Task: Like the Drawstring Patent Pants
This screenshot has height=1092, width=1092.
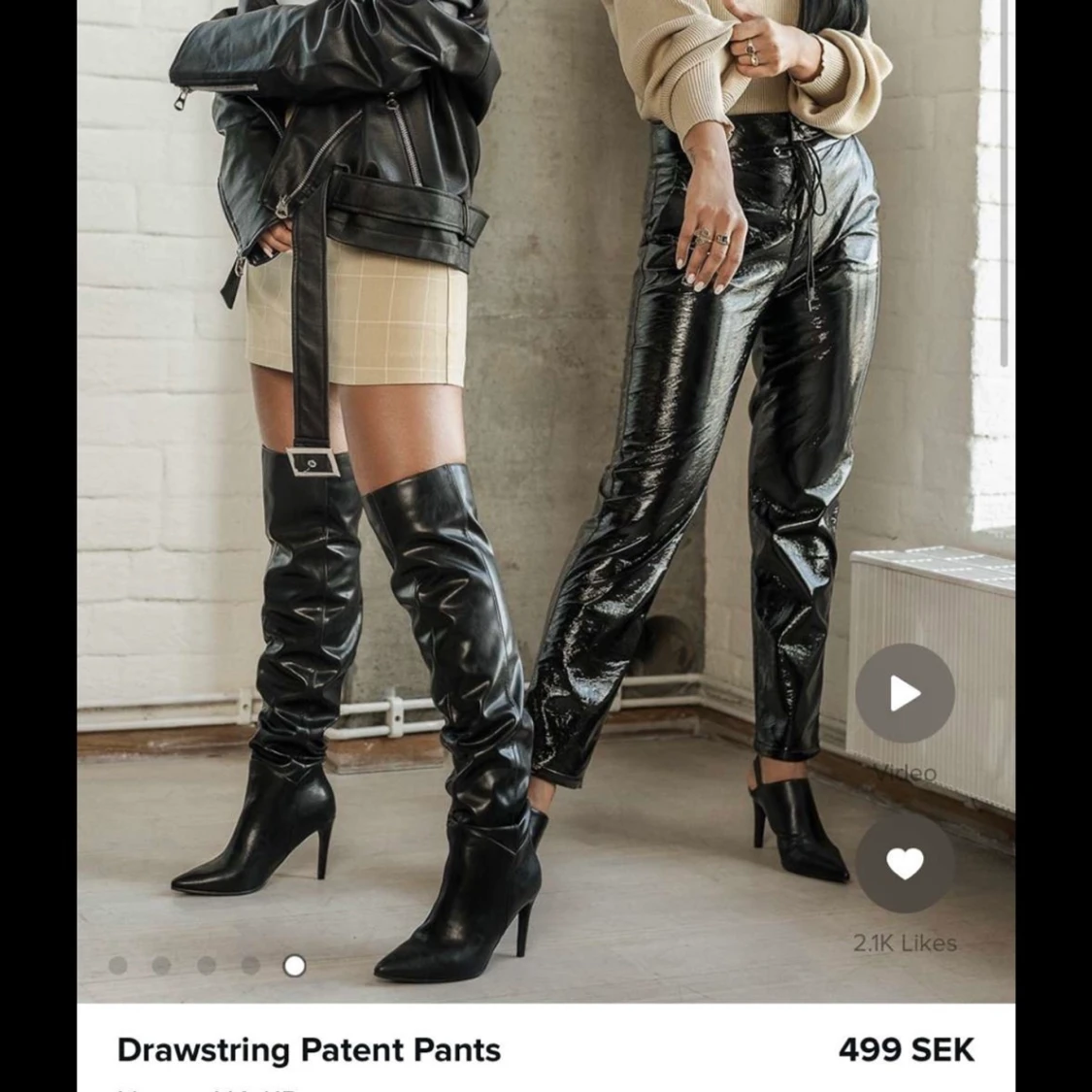Action: [905, 863]
